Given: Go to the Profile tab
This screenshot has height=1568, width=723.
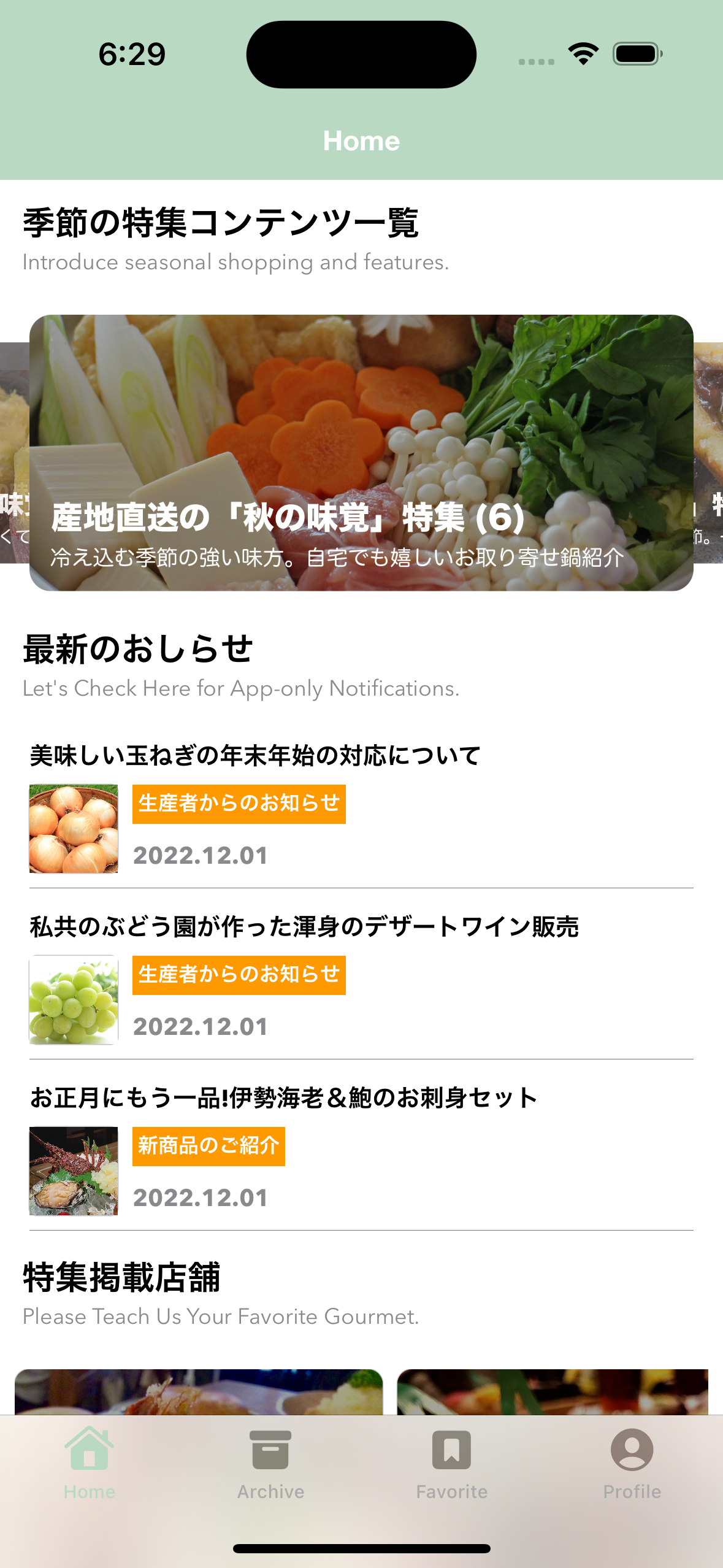Looking at the screenshot, I should (632, 1463).
